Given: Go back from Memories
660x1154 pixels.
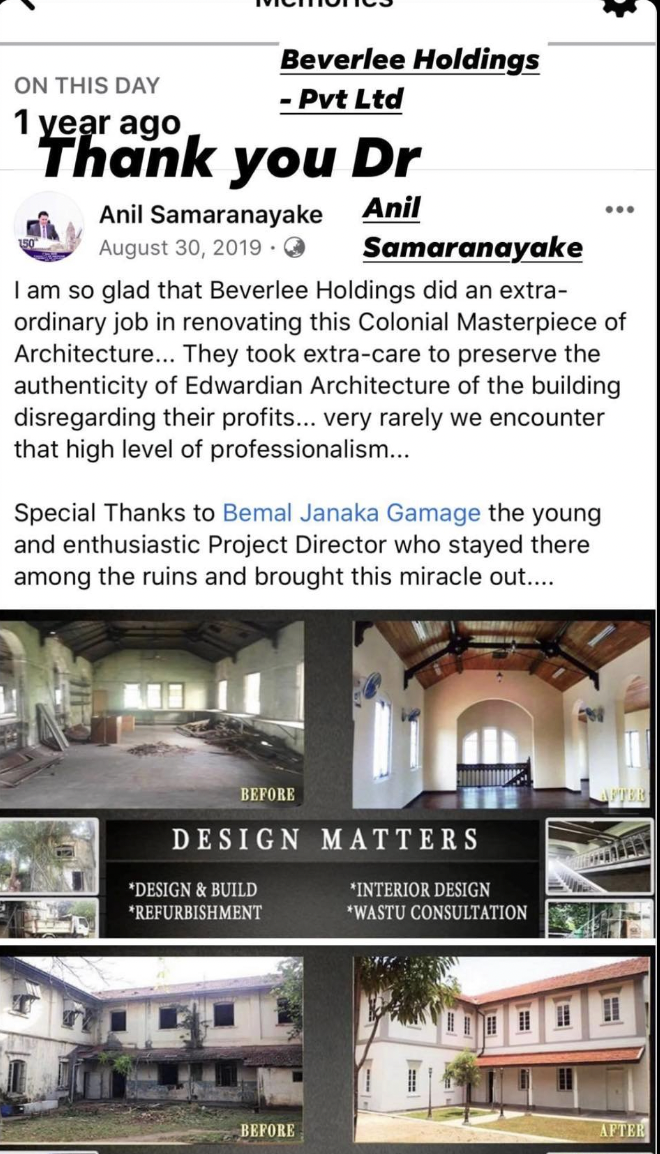Looking at the screenshot, I should (x=20, y=4).
